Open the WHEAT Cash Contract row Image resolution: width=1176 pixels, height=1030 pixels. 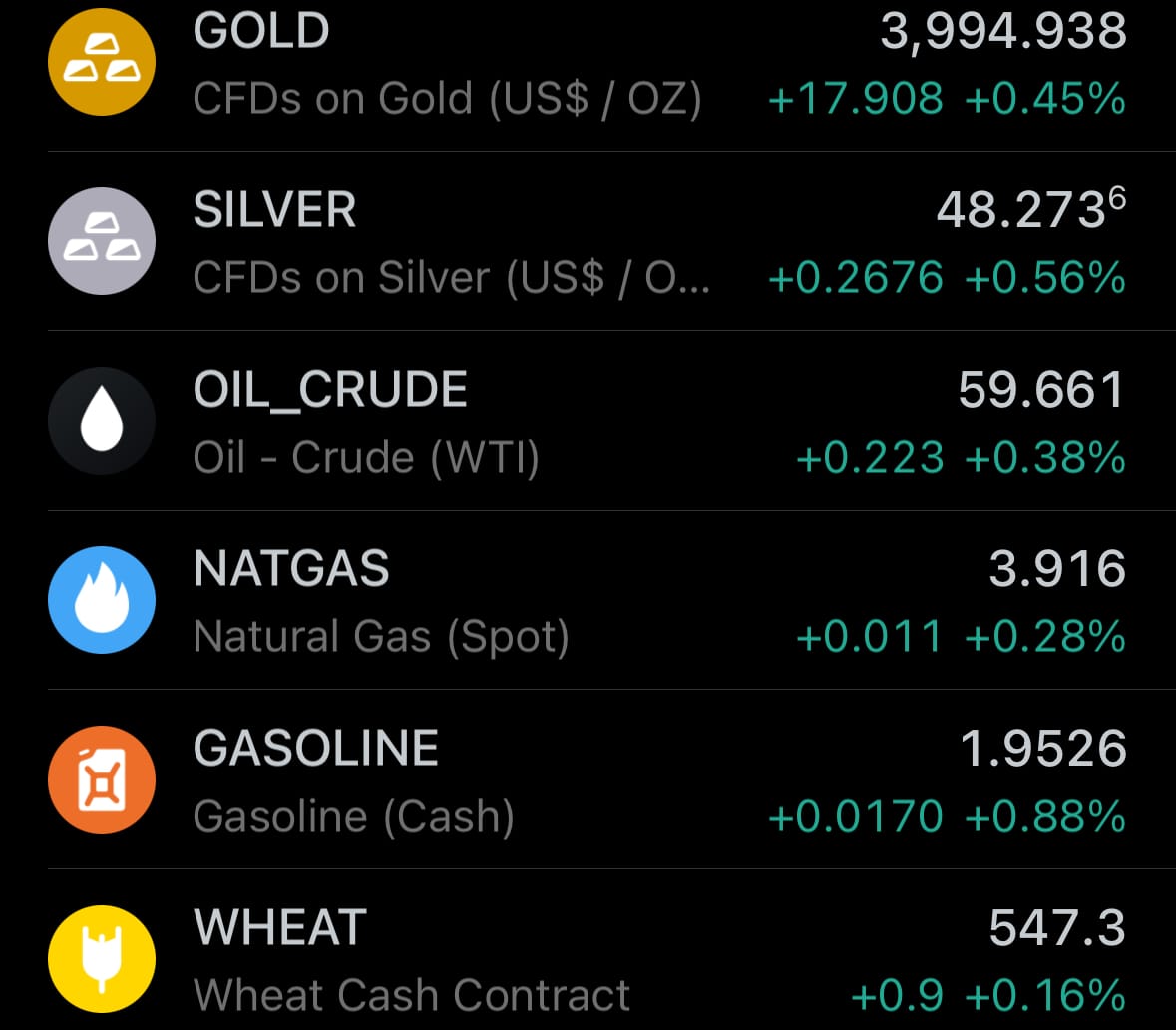tap(588, 959)
